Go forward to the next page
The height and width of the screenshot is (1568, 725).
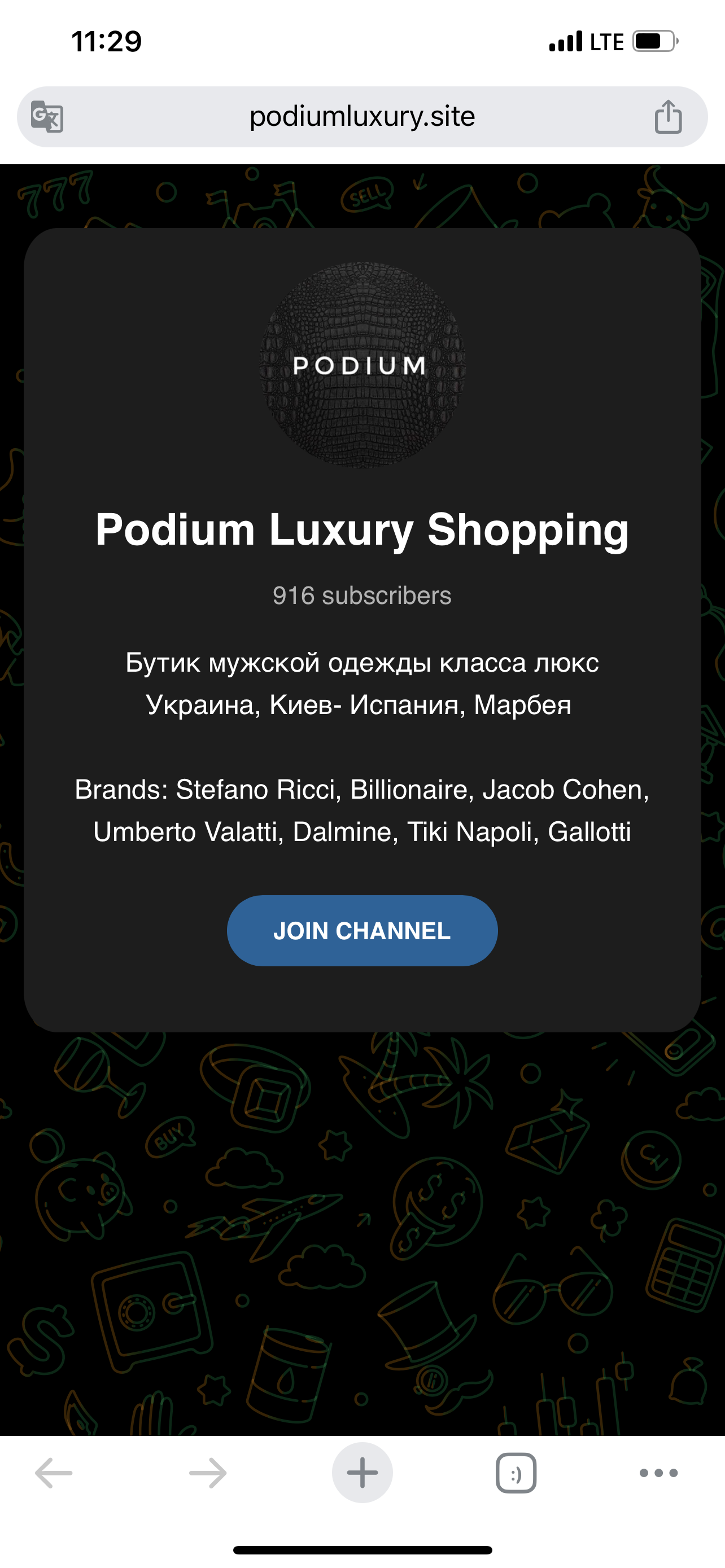pos(208,1473)
